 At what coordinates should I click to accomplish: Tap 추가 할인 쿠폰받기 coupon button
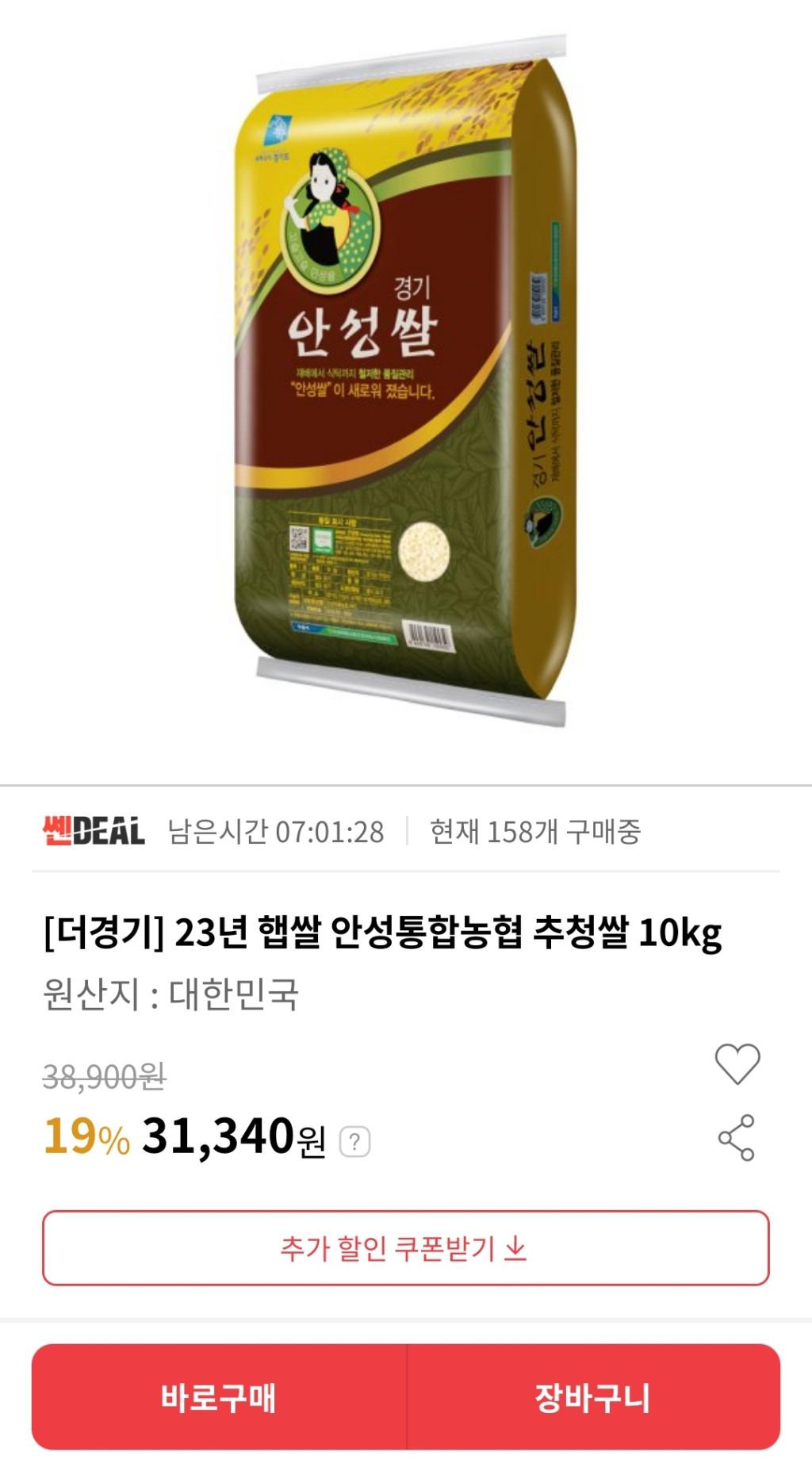tap(405, 1248)
